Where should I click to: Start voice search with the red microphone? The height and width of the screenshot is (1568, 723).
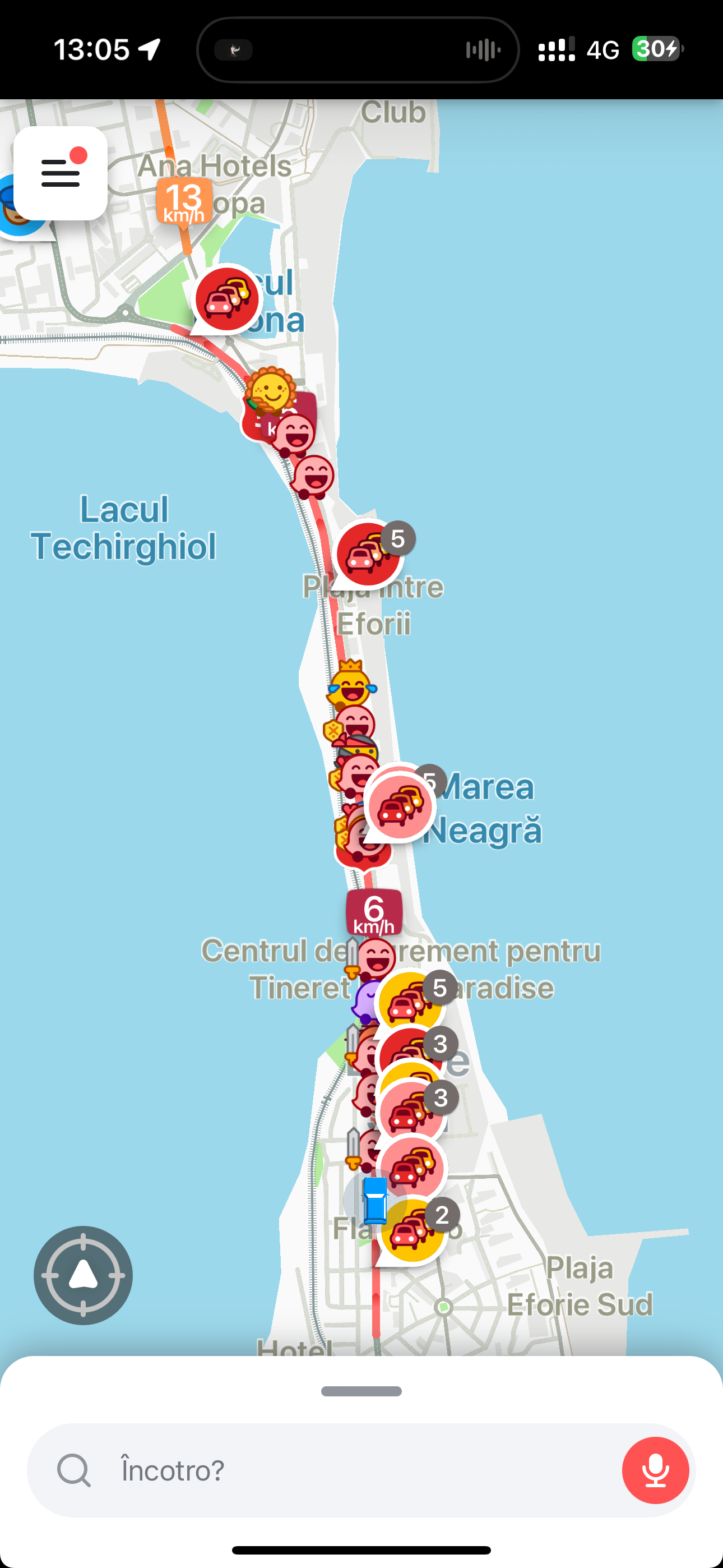655,1470
